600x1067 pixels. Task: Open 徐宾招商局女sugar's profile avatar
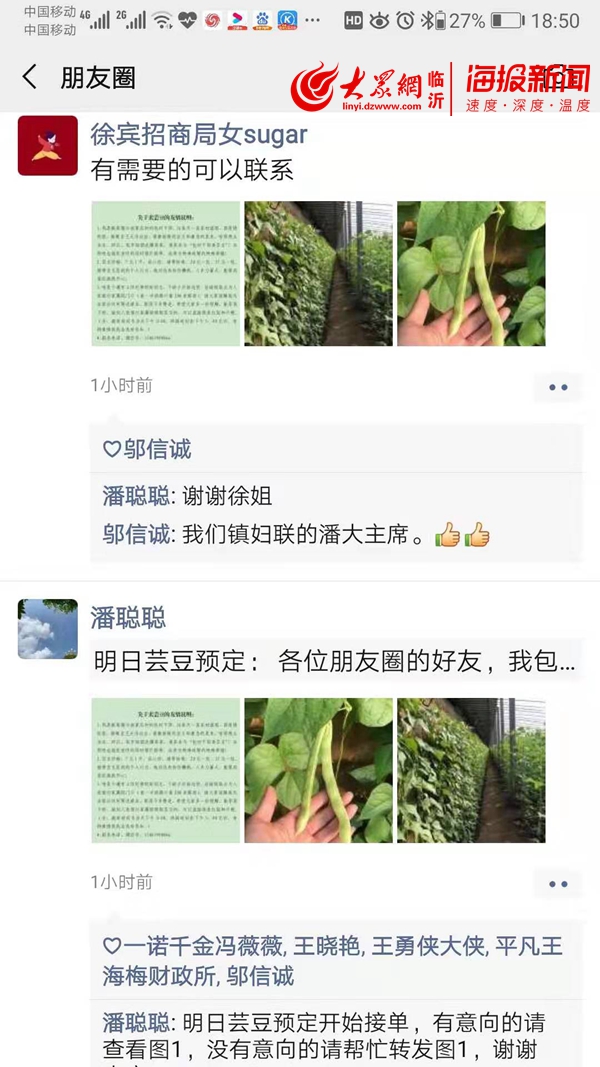click(47, 145)
